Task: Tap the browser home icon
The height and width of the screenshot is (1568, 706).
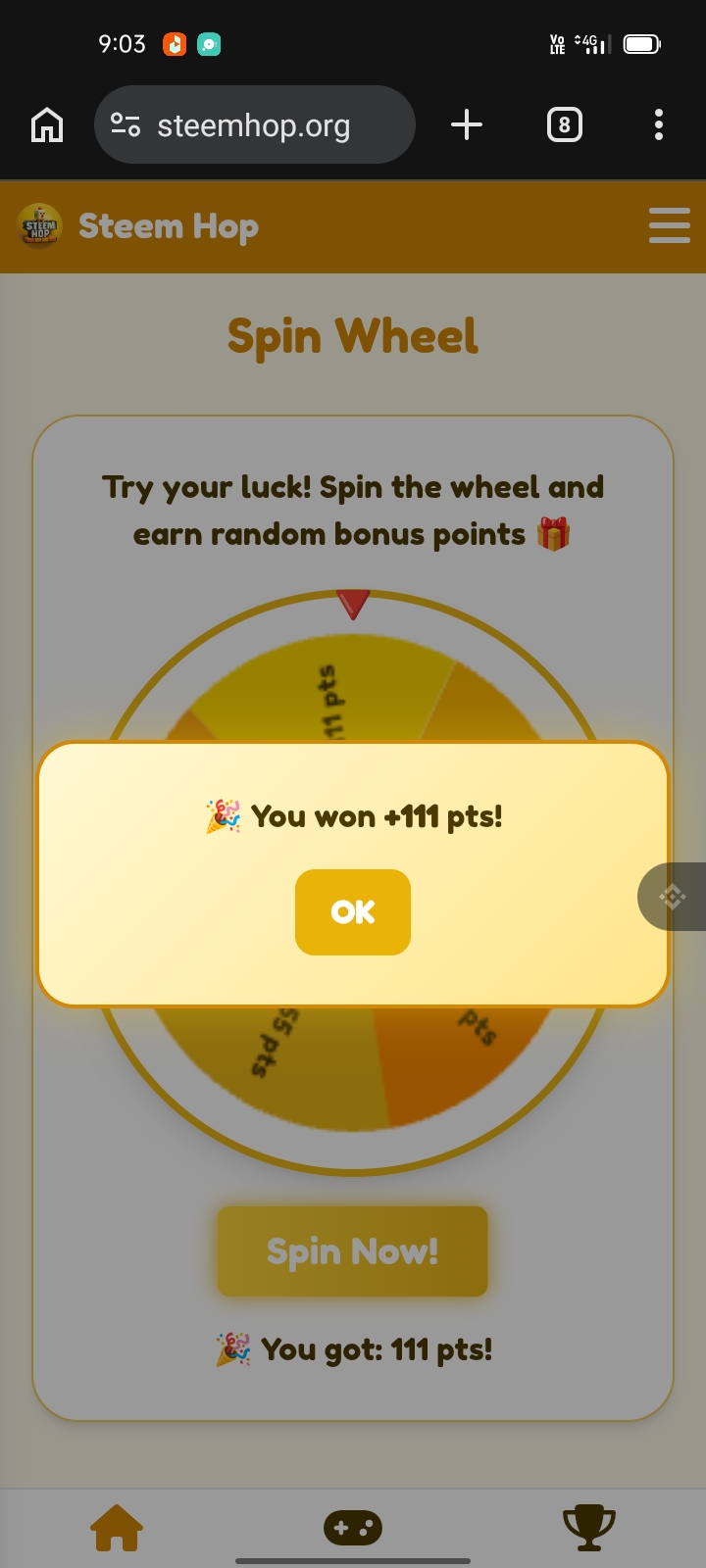Action: pyautogui.click(x=47, y=125)
